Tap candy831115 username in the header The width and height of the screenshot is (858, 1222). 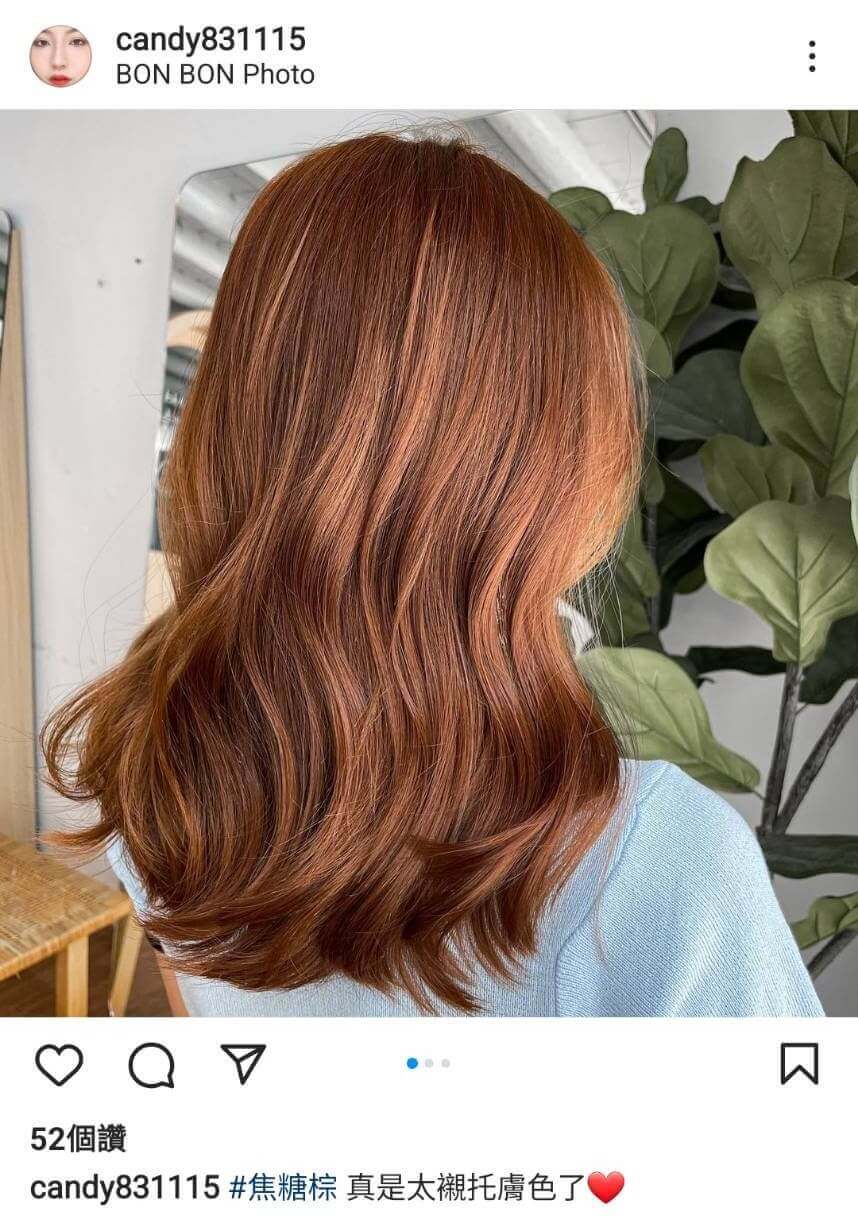point(210,40)
